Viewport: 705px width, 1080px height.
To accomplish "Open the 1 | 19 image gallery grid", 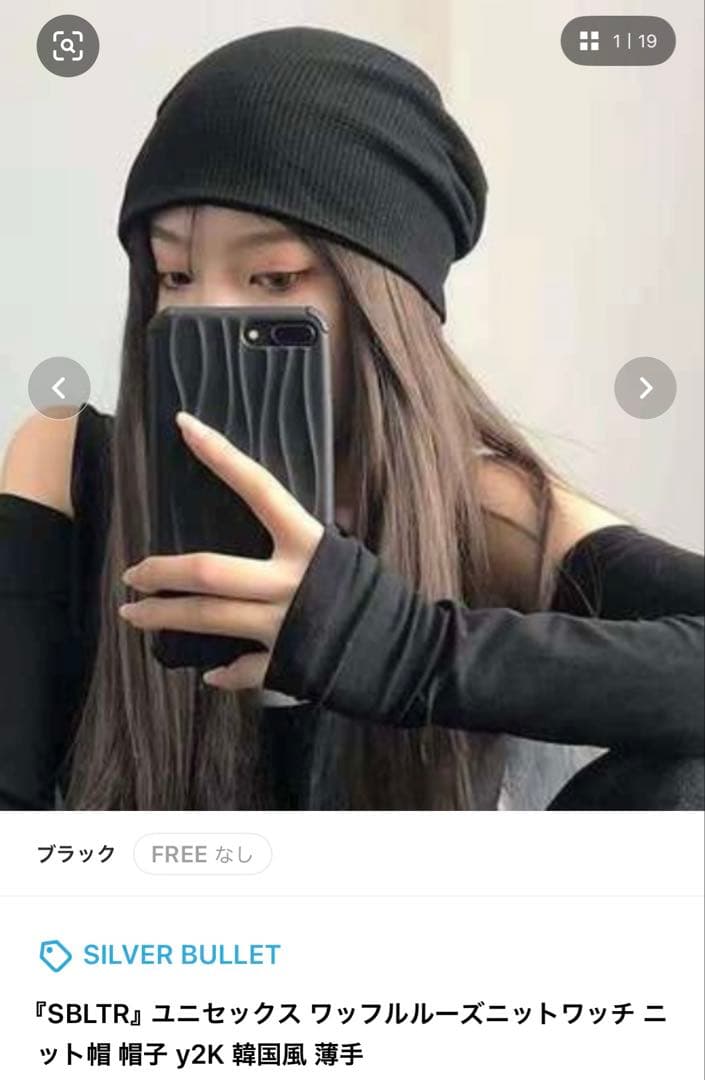I will click(618, 41).
